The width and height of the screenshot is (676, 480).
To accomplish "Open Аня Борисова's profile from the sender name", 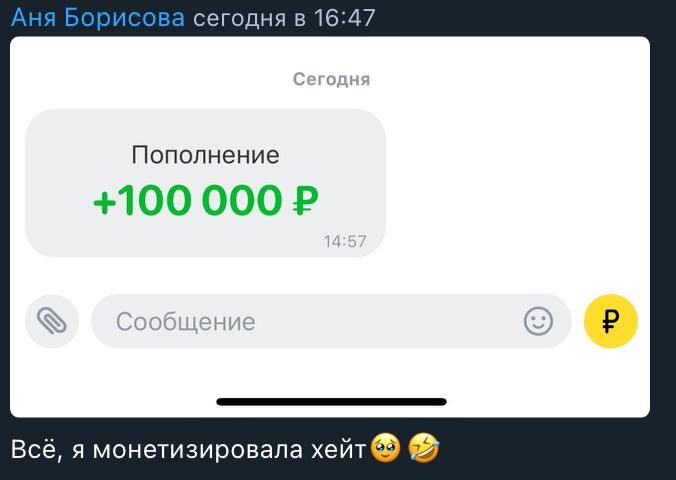I will click(x=98, y=18).
